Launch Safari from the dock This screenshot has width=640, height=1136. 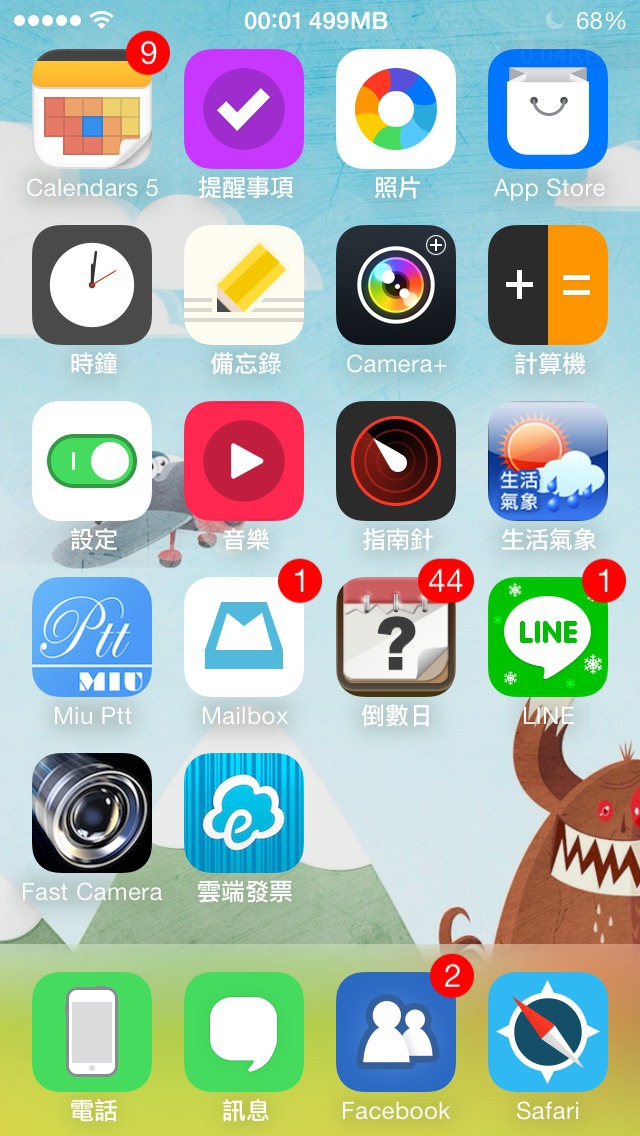pos(548,1032)
